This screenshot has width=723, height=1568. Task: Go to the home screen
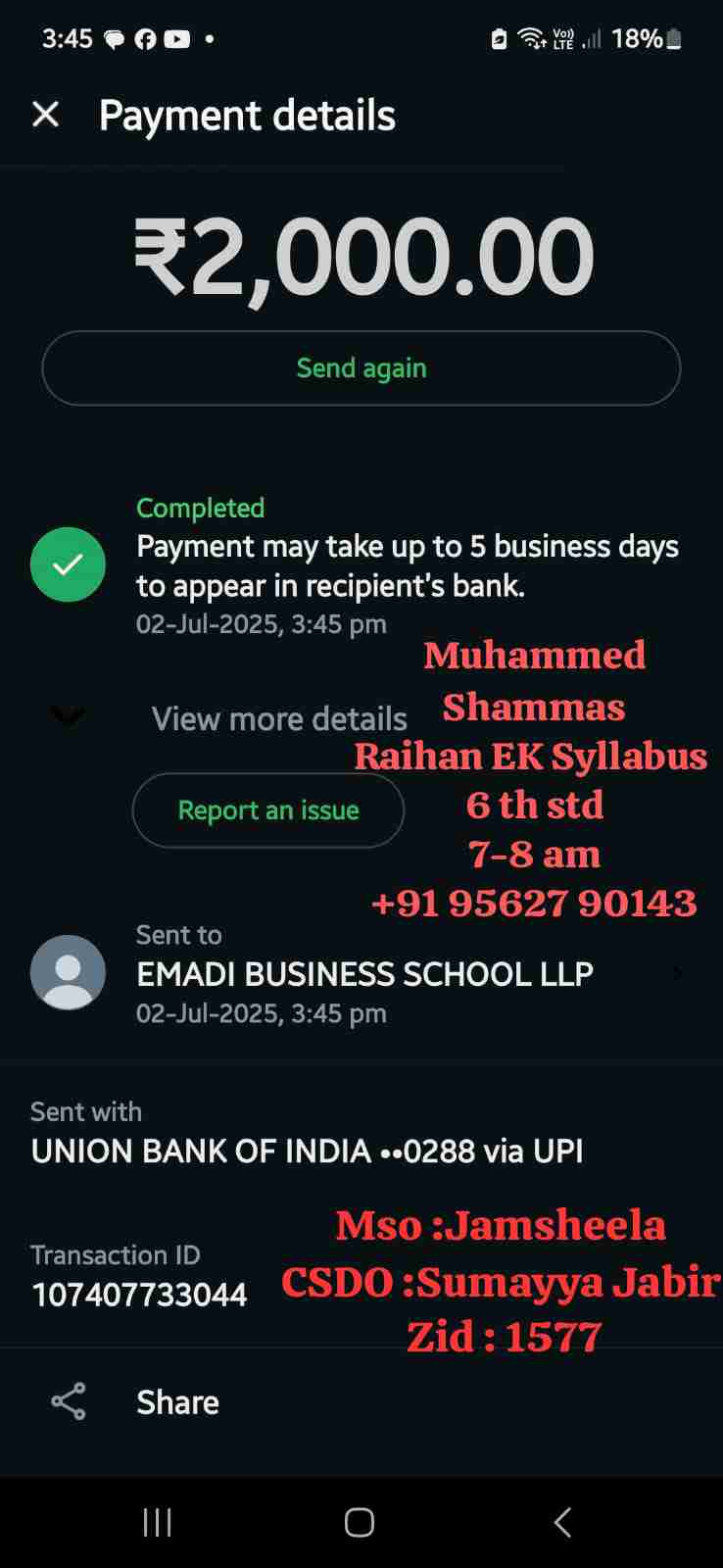360,1522
